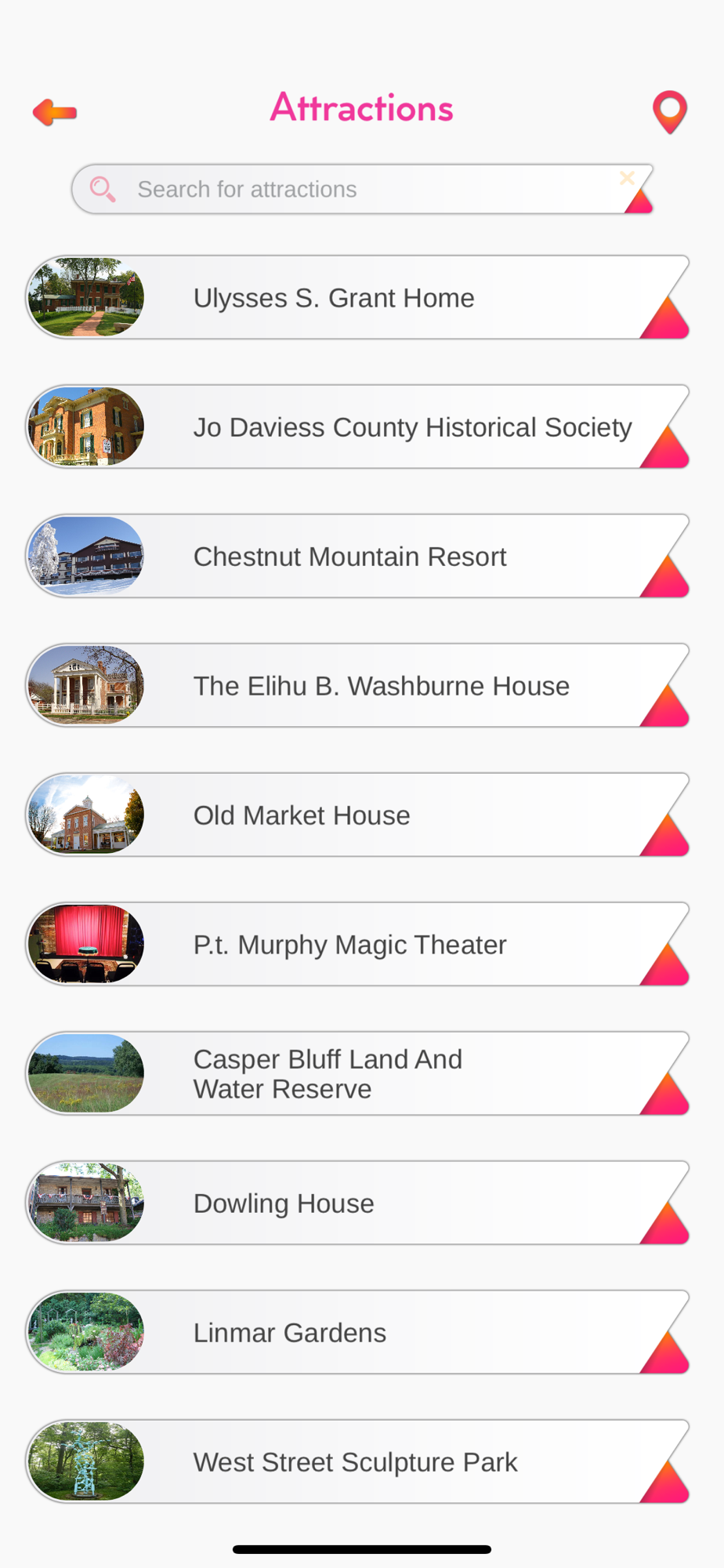Image resolution: width=724 pixels, height=1568 pixels.
Task: Open Jo Daviess County Historical Society
Action: point(357,426)
